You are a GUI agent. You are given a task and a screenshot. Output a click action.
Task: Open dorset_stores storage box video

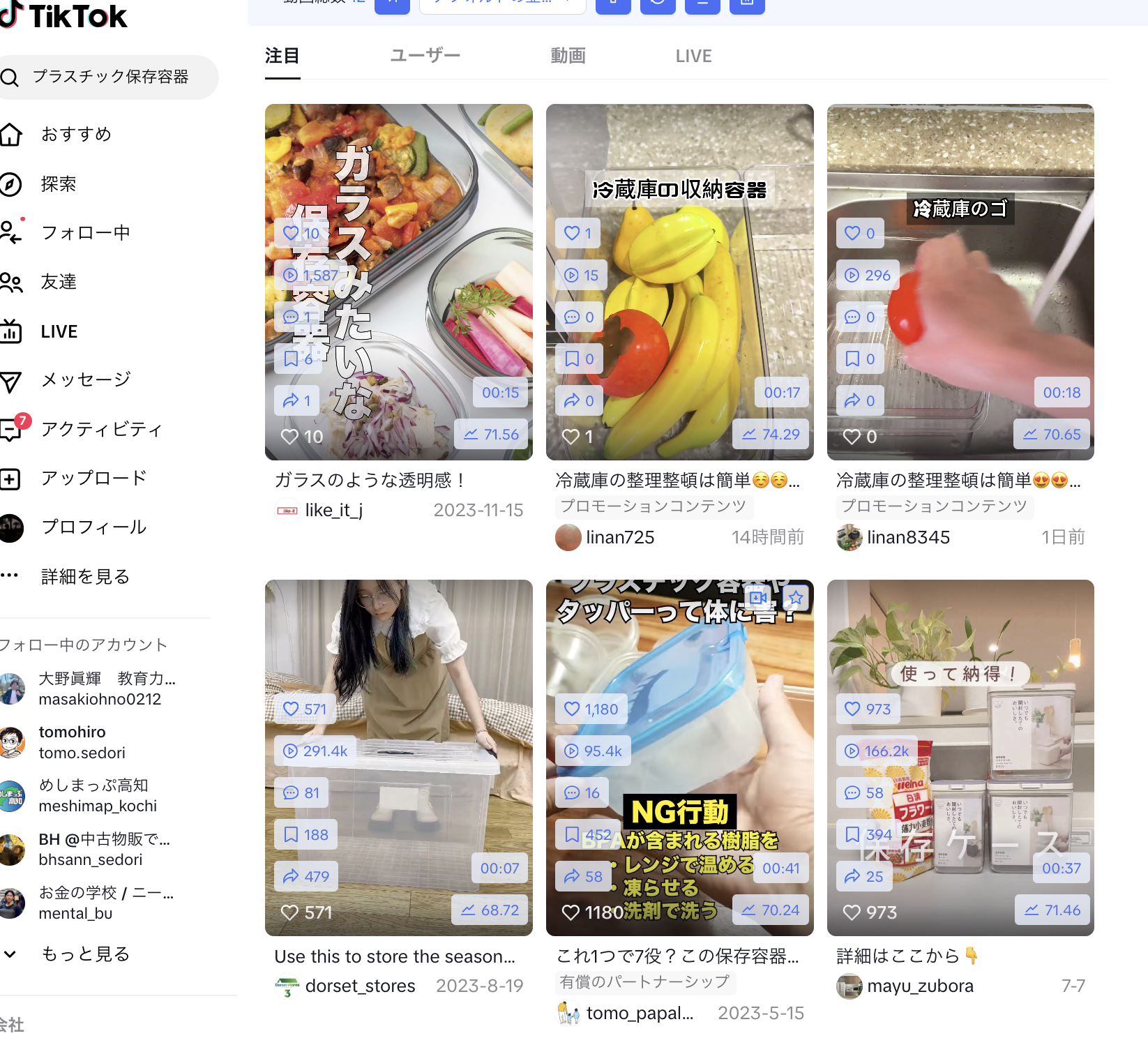tap(398, 758)
